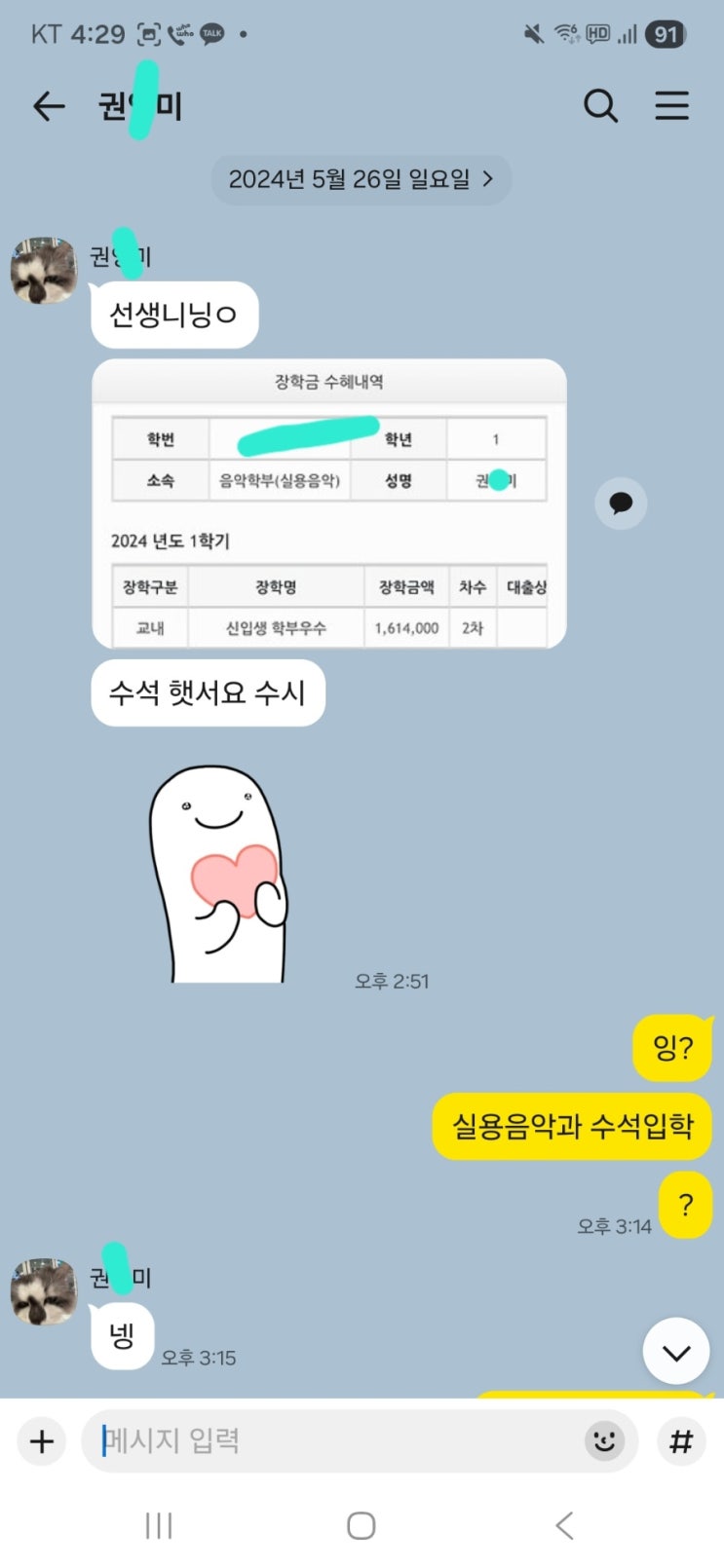Open the system recent apps view
The width and height of the screenshot is (724, 1568).
coord(159,1525)
